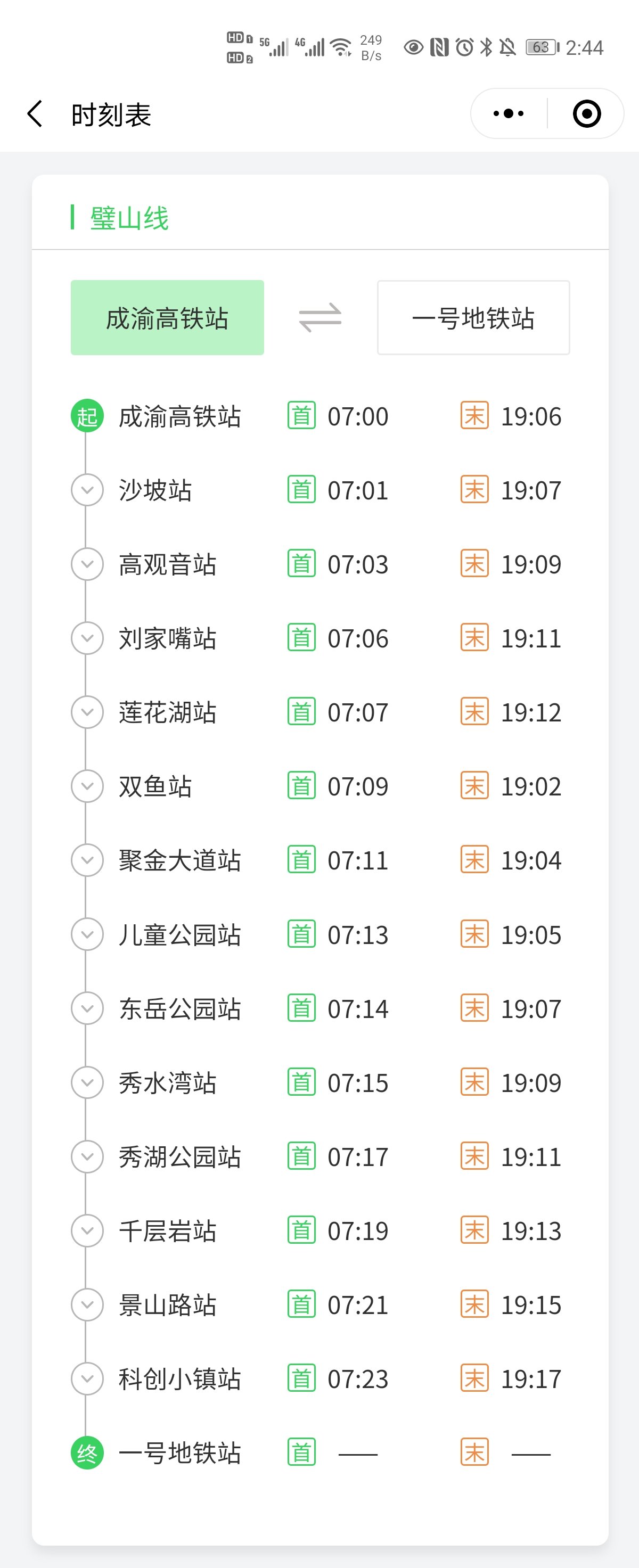Expand the 东岳公园站 station row

(x=87, y=1008)
